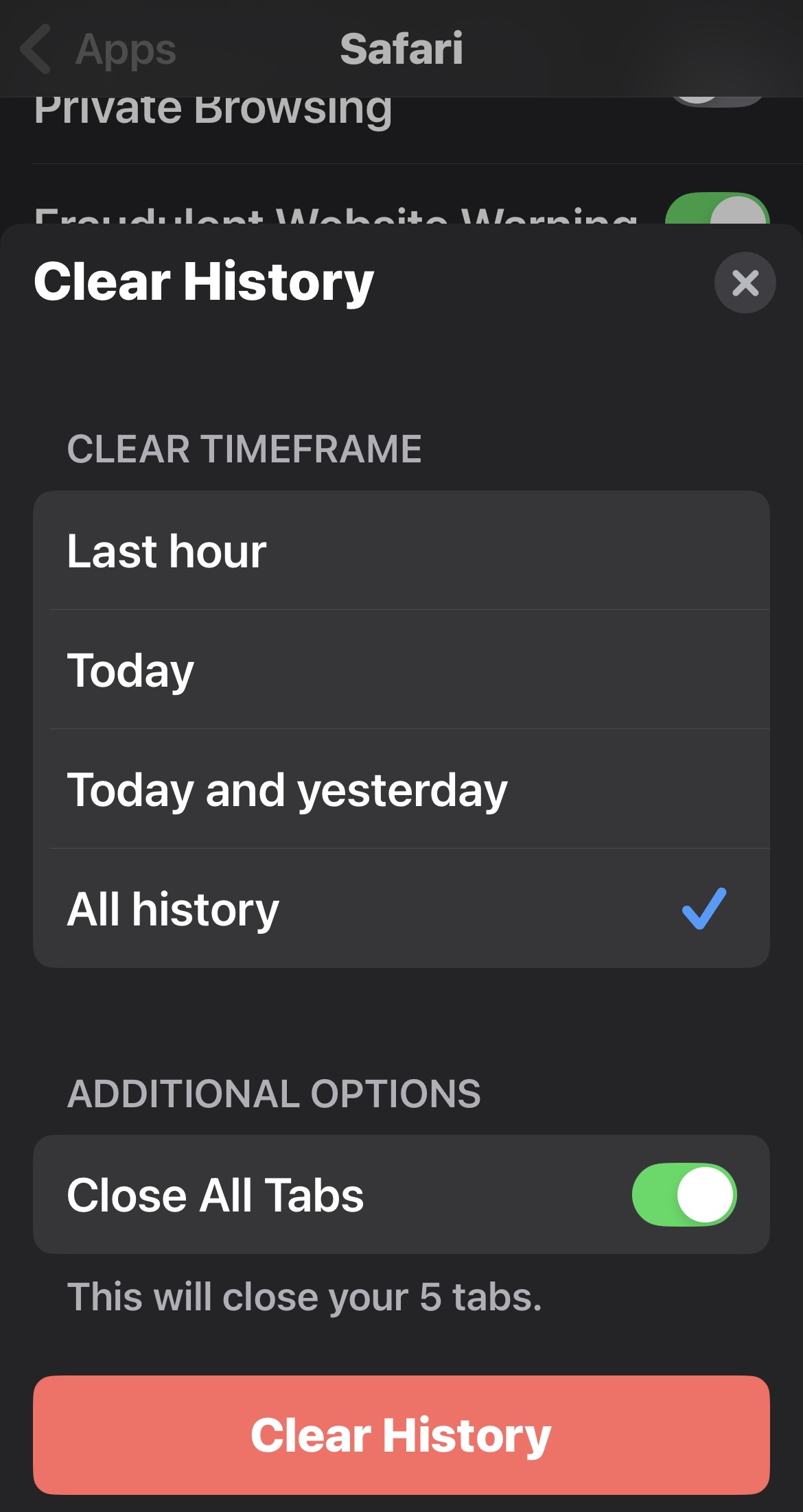Image resolution: width=803 pixels, height=1512 pixels.
Task: Close the Clear History sheet
Action: tap(745, 283)
